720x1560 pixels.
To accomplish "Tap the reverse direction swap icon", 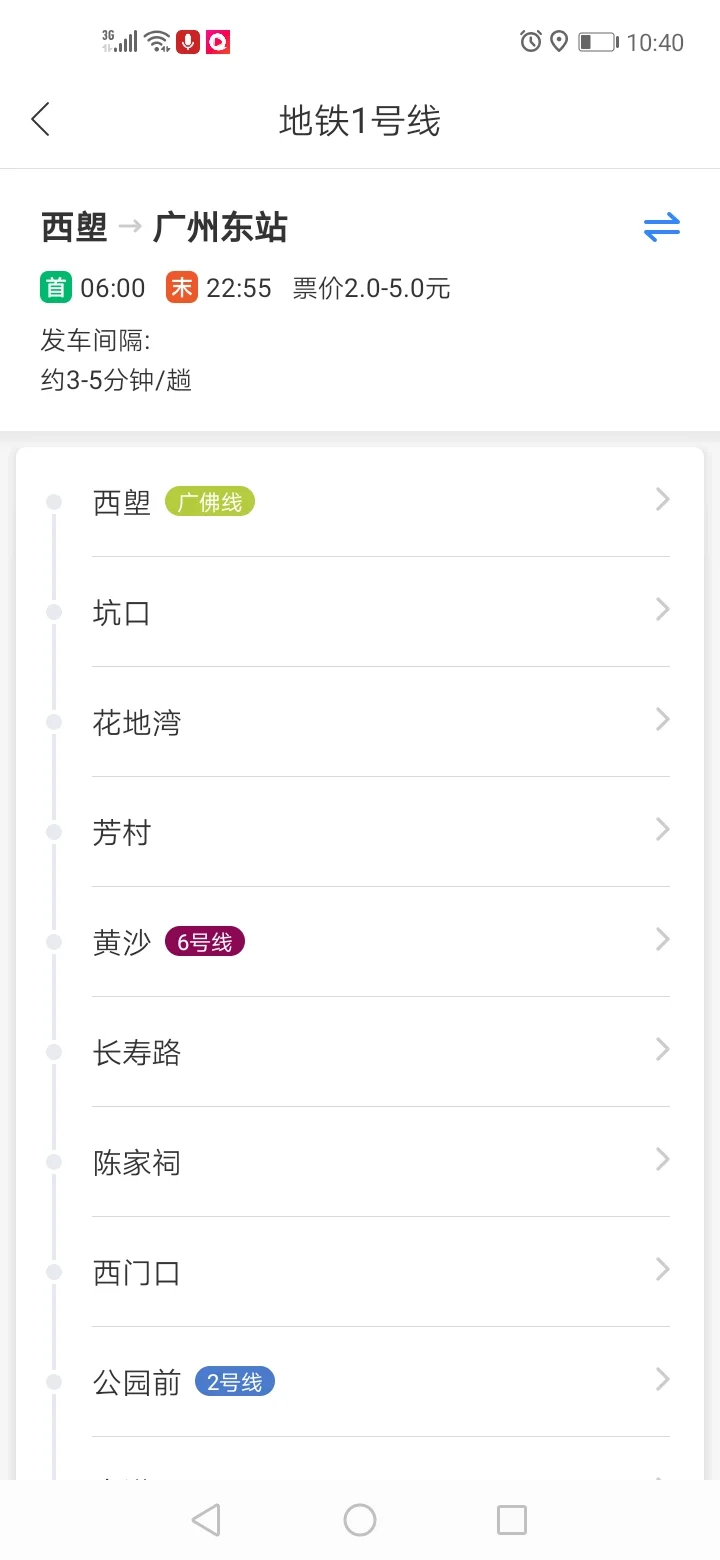I will [661, 228].
